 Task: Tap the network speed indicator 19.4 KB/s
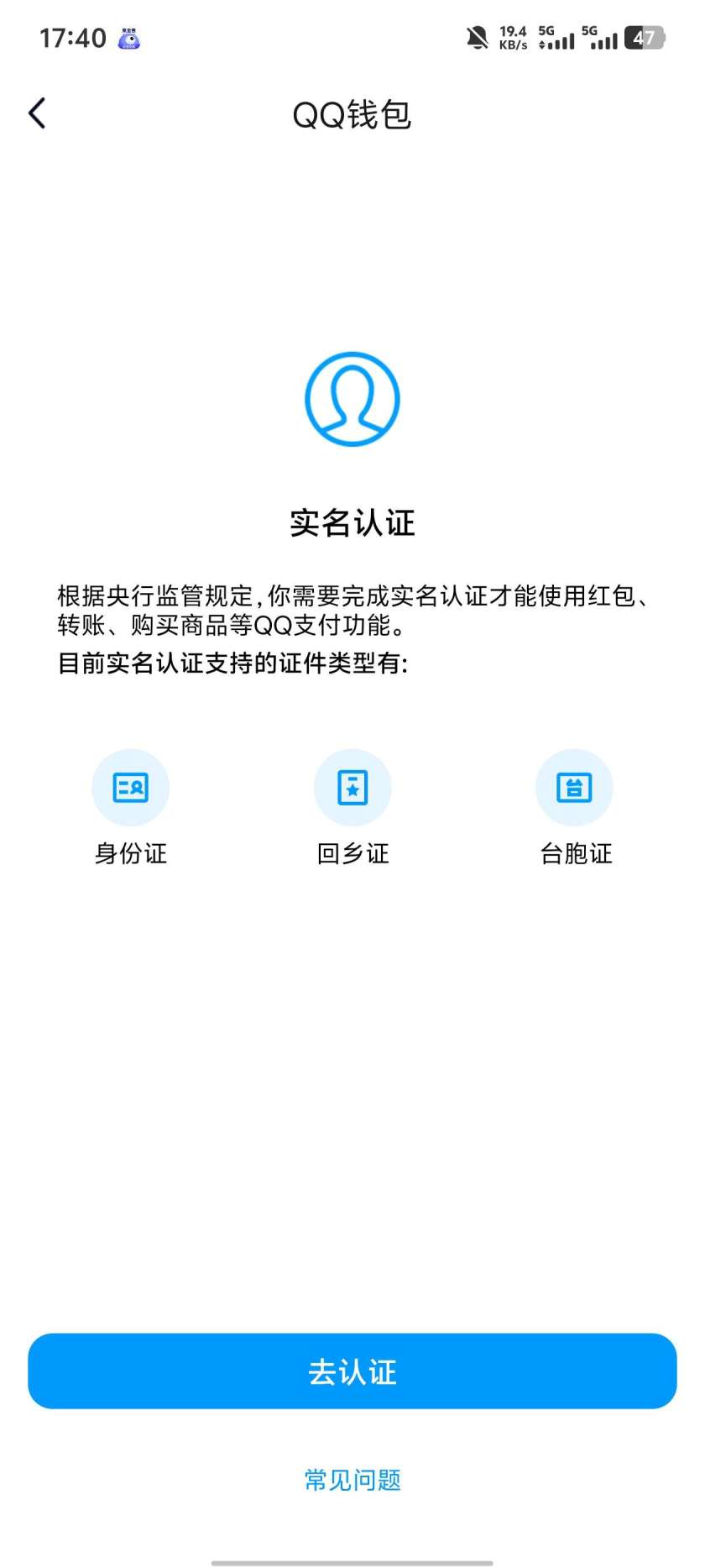(x=512, y=38)
